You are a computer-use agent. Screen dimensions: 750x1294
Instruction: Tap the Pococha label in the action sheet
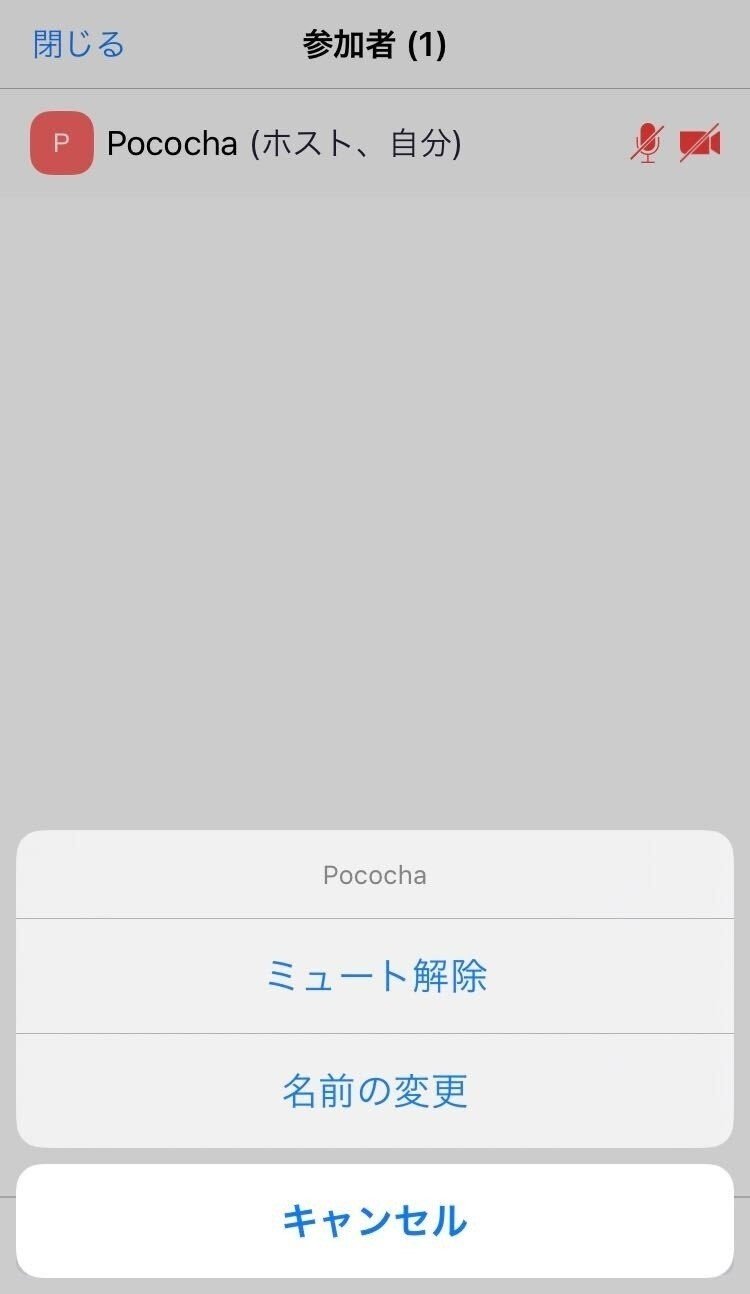(x=373, y=874)
